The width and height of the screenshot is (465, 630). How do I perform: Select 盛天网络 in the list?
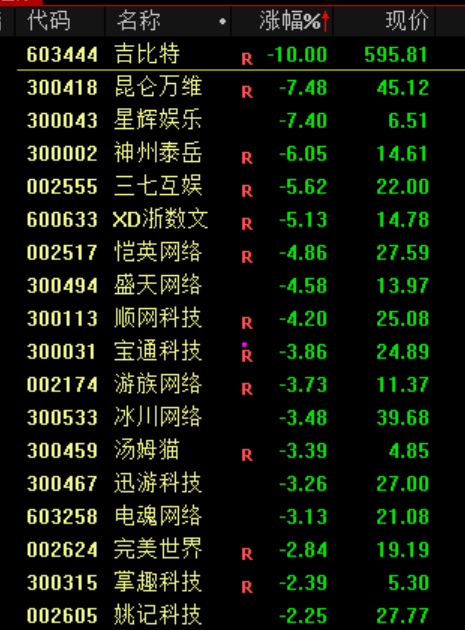241,285
